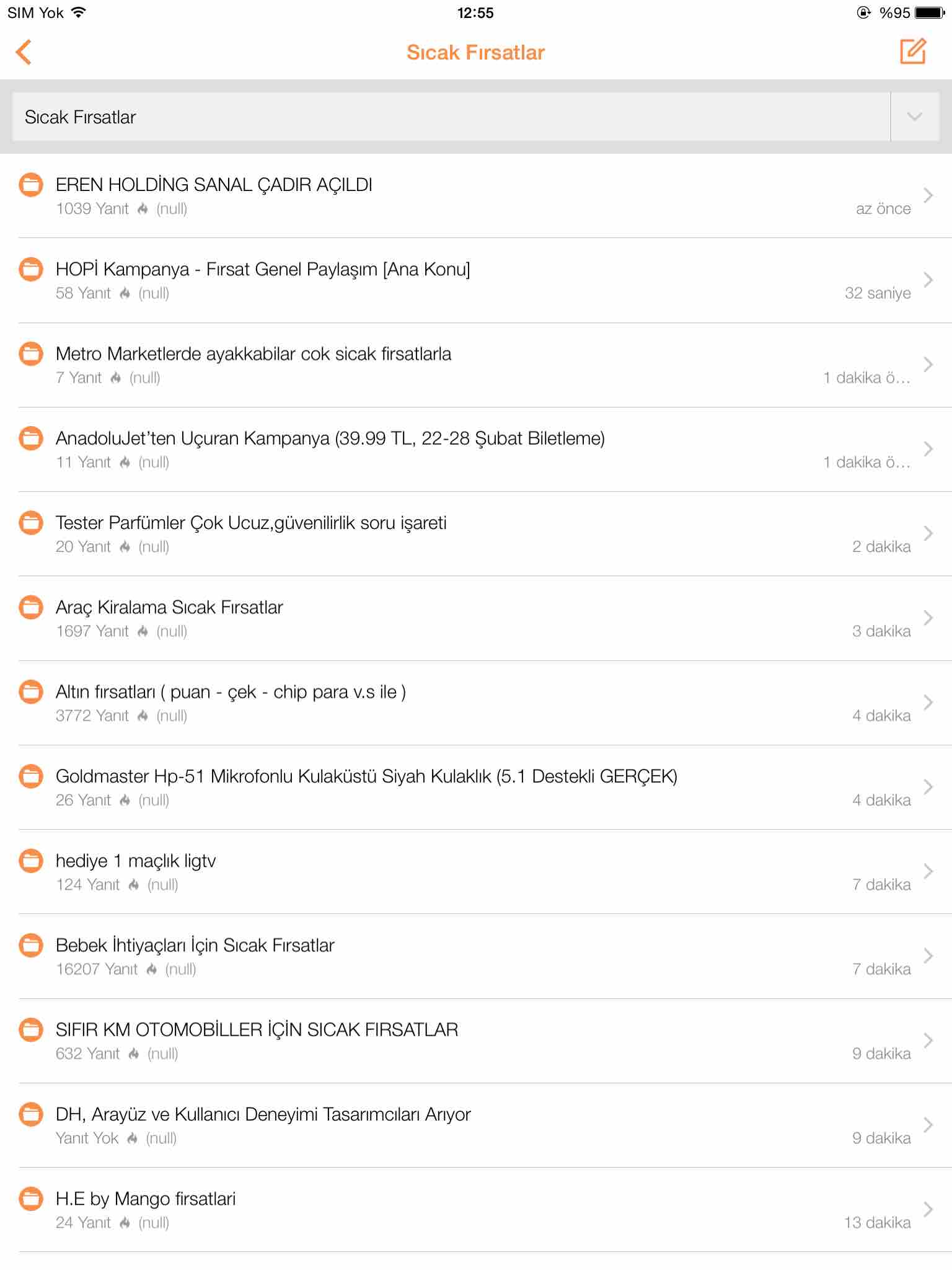Go back using the orange arrow
Screen dimensions: 952x1270
pos(24,53)
